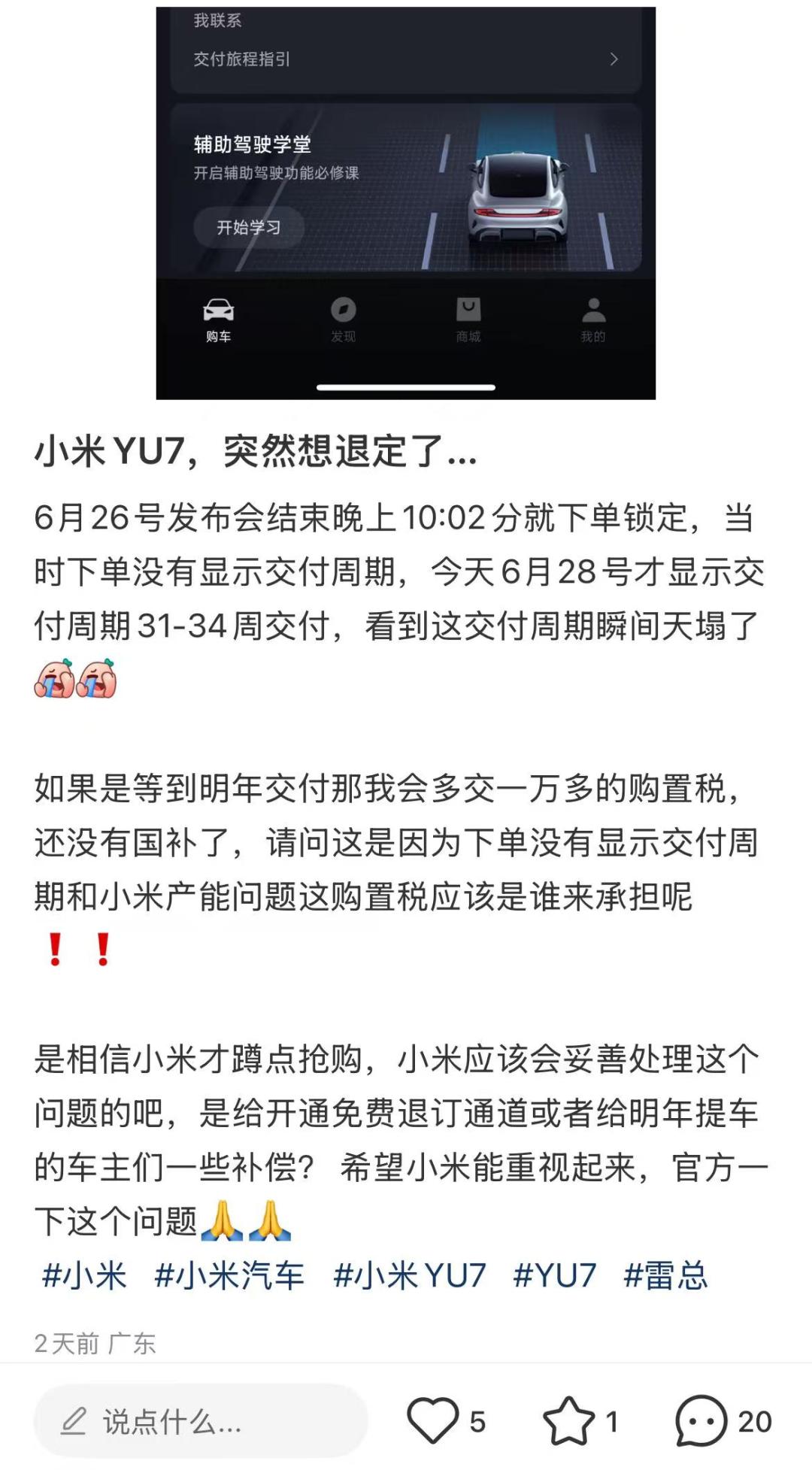Open the comments bubble icon
The width and height of the screenshot is (812, 1470).
coord(701,1420)
